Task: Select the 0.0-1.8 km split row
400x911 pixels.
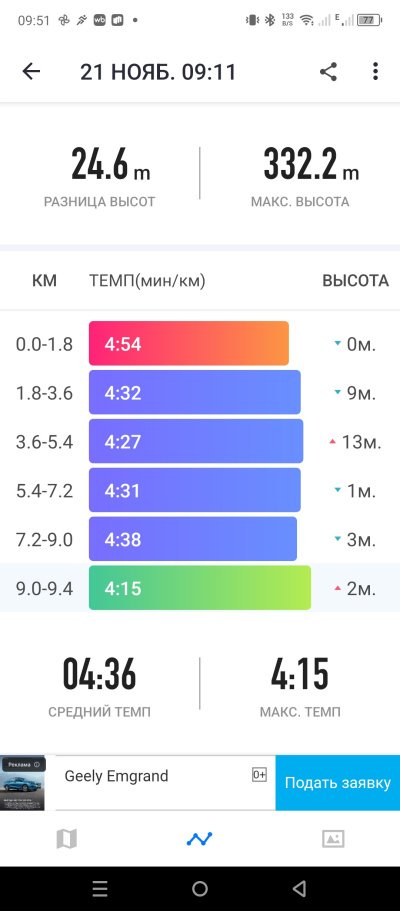Action: tap(200, 344)
